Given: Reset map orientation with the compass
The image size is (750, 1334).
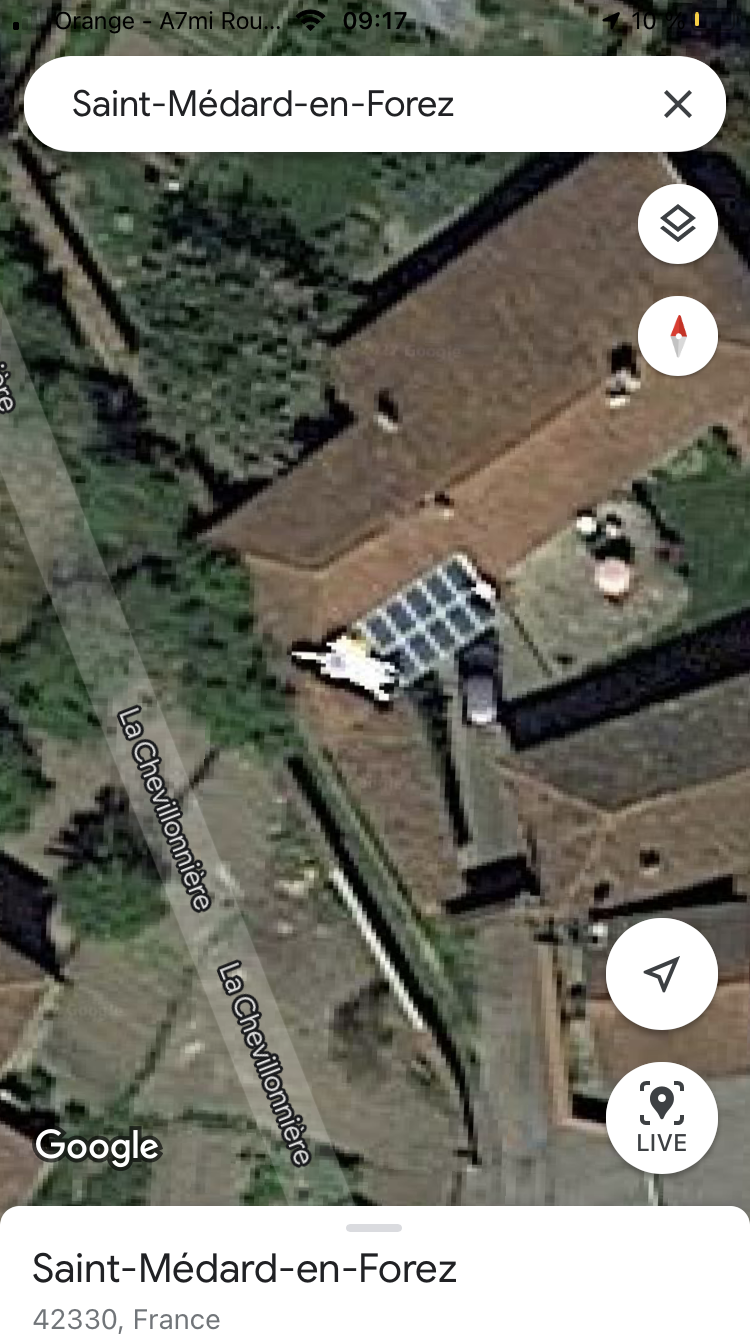Looking at the screenshot, I should (678, 336).
